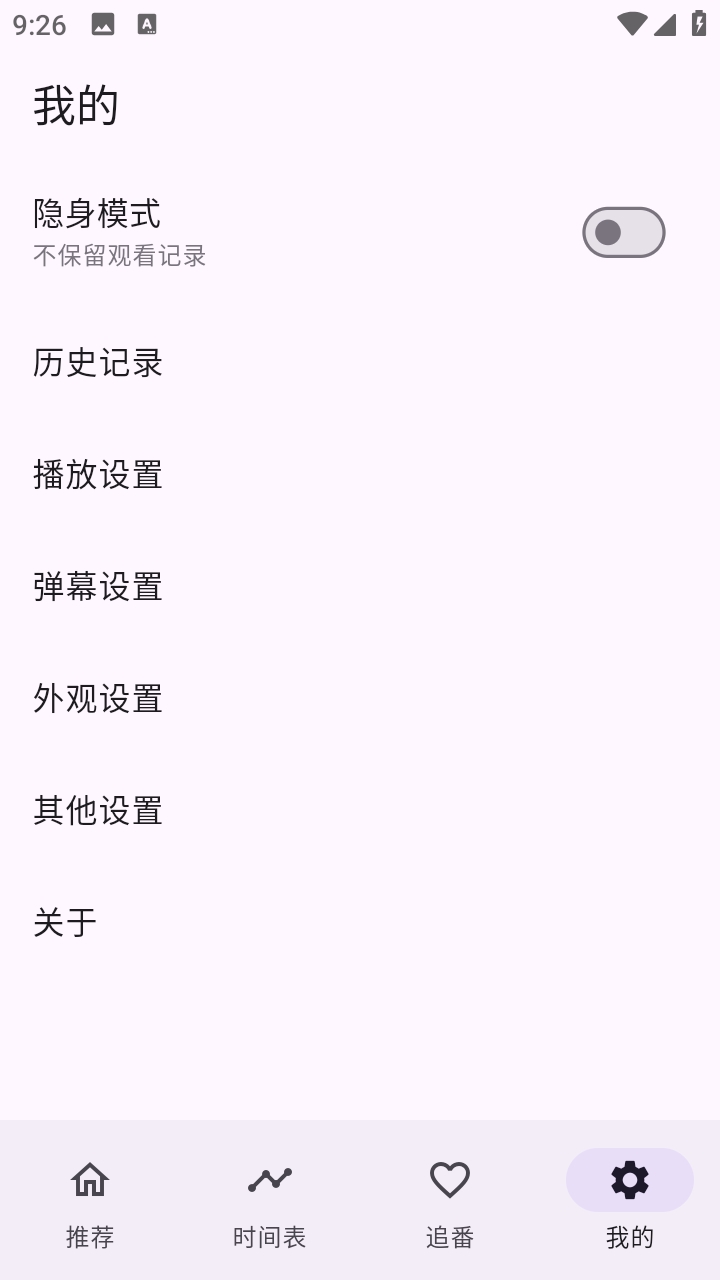Tap the 我的 tab
The image size is (720, 1280).
click(630, 1199)
